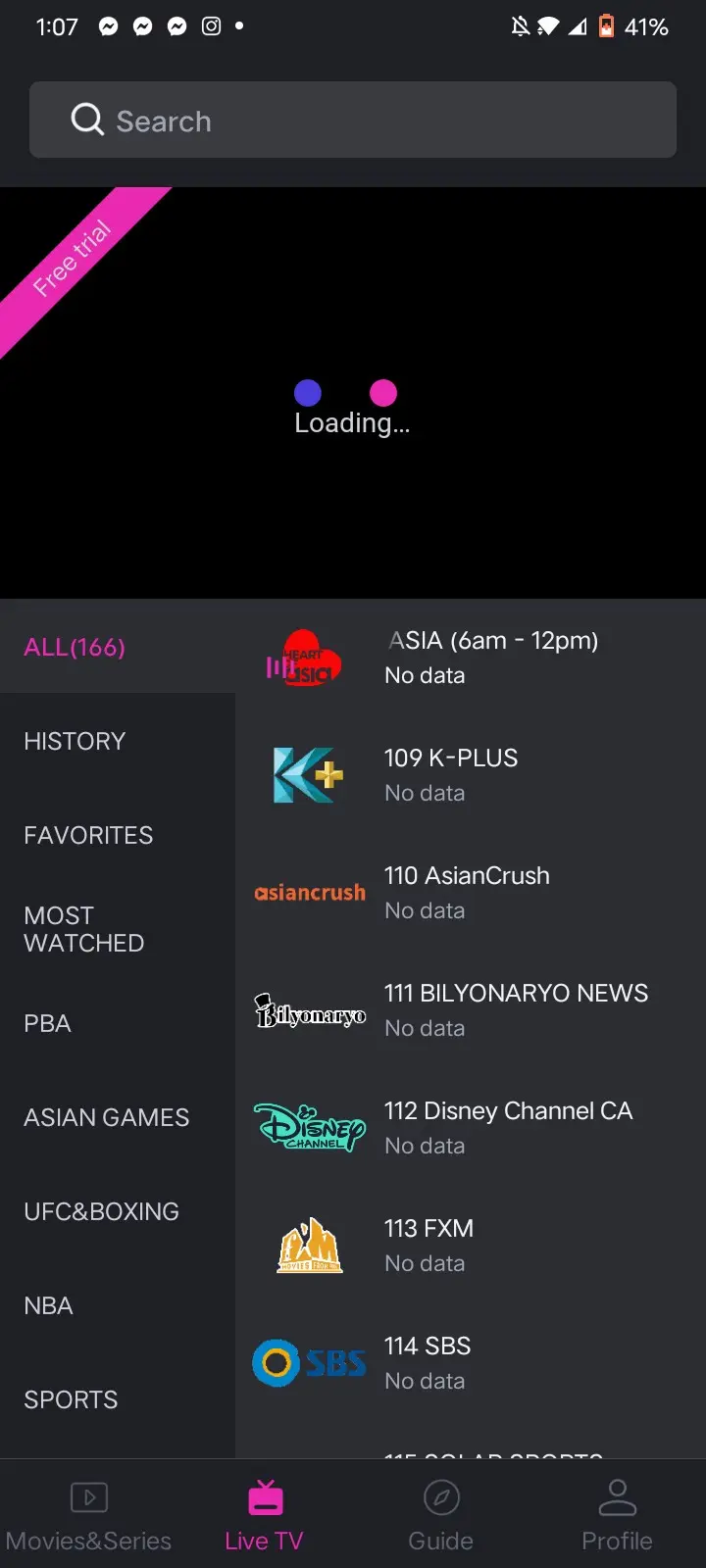
Task: Play channel 114 SBS
Action: 471,1363
